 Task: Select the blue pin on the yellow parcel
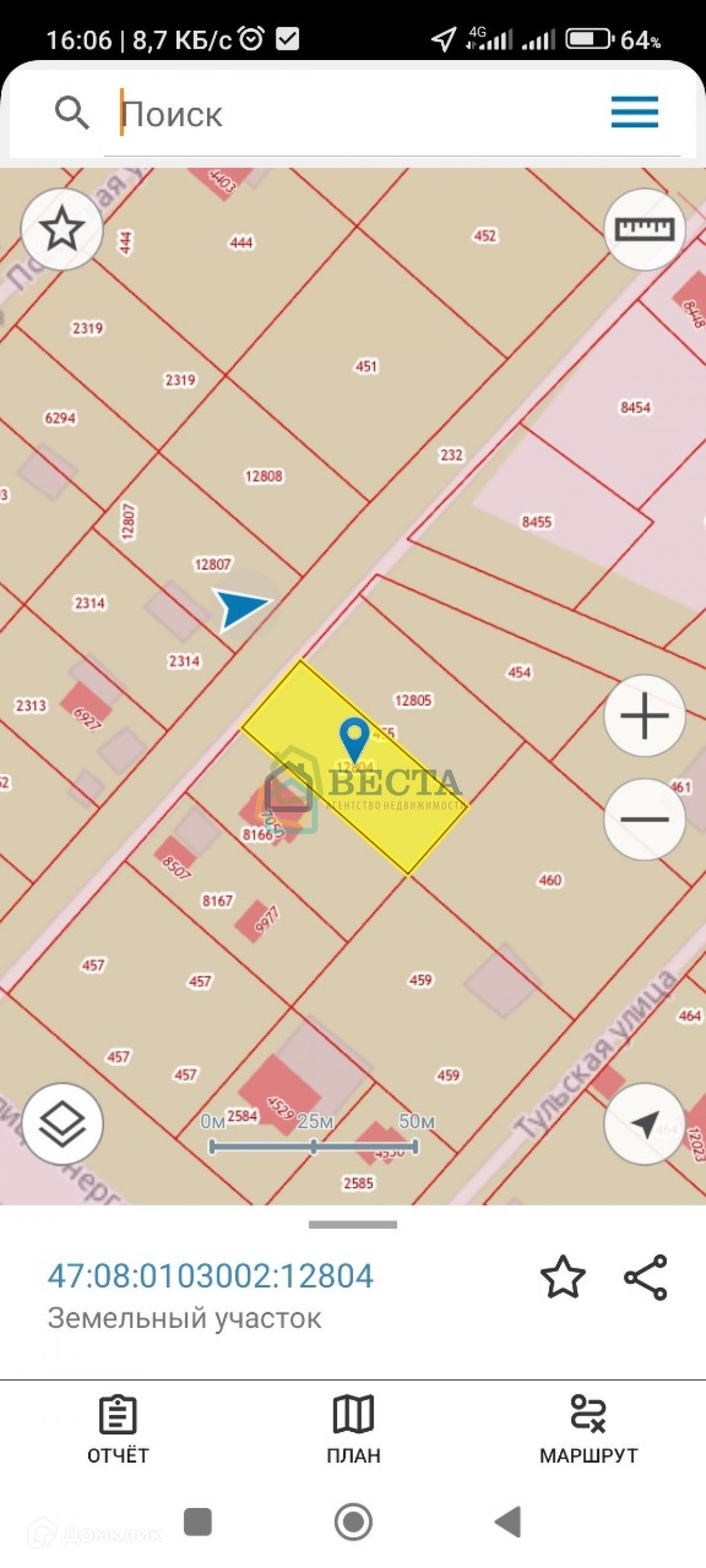coord(354,737)
